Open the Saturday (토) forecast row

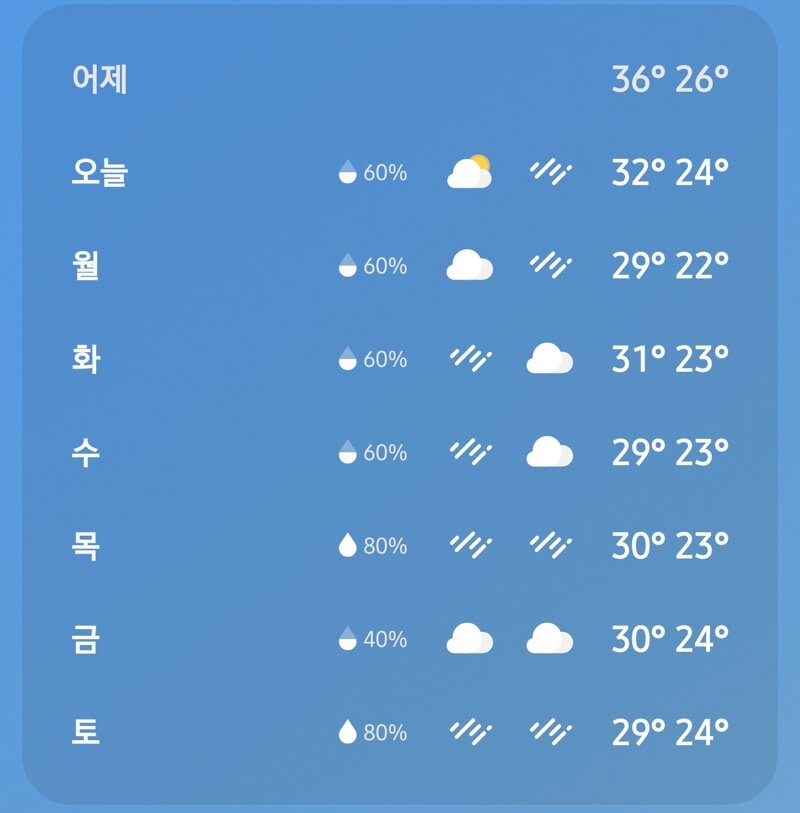(400, 733)
